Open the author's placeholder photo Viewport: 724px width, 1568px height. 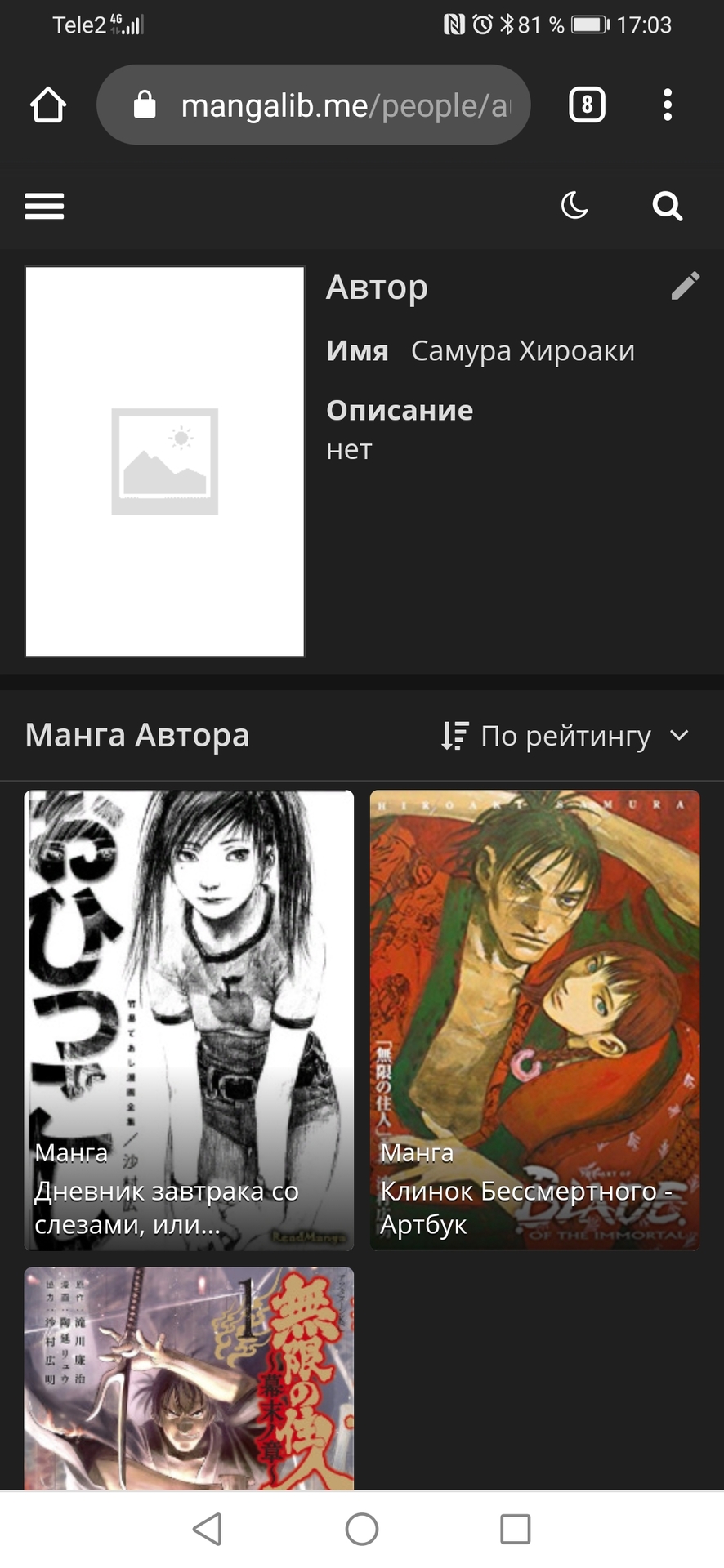click(164, 461)
